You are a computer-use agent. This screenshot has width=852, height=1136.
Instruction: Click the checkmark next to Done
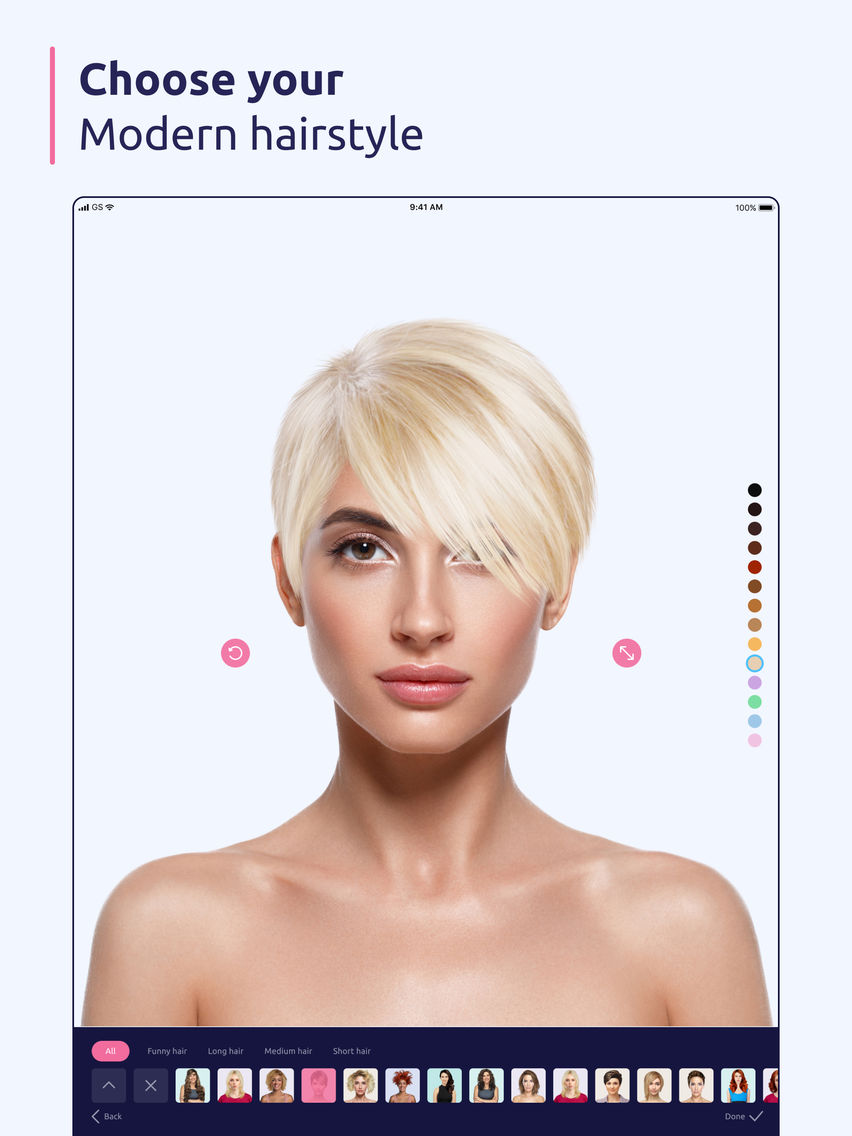click(x=757, y=1115)
